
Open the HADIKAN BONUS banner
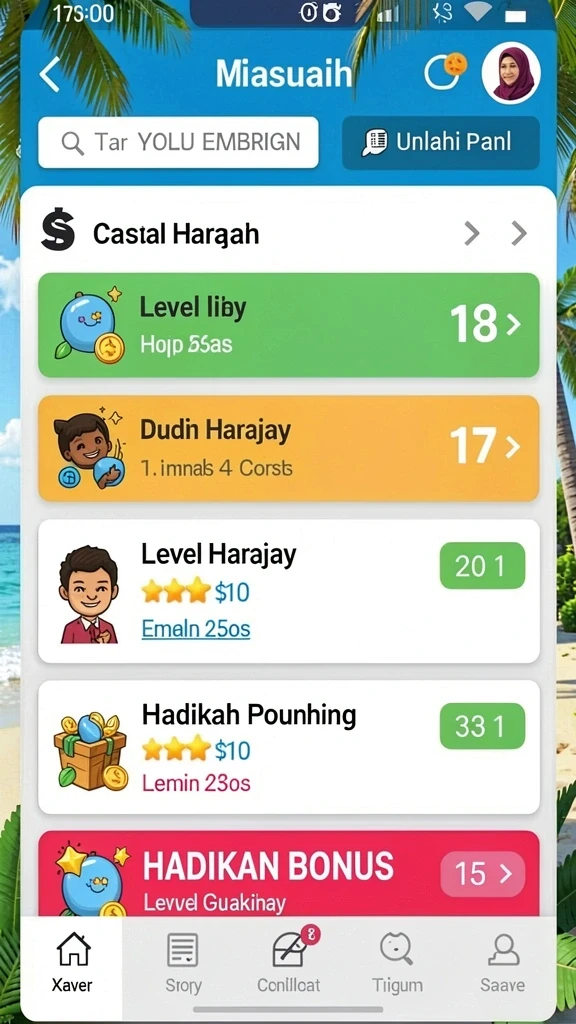coord(289,873)
